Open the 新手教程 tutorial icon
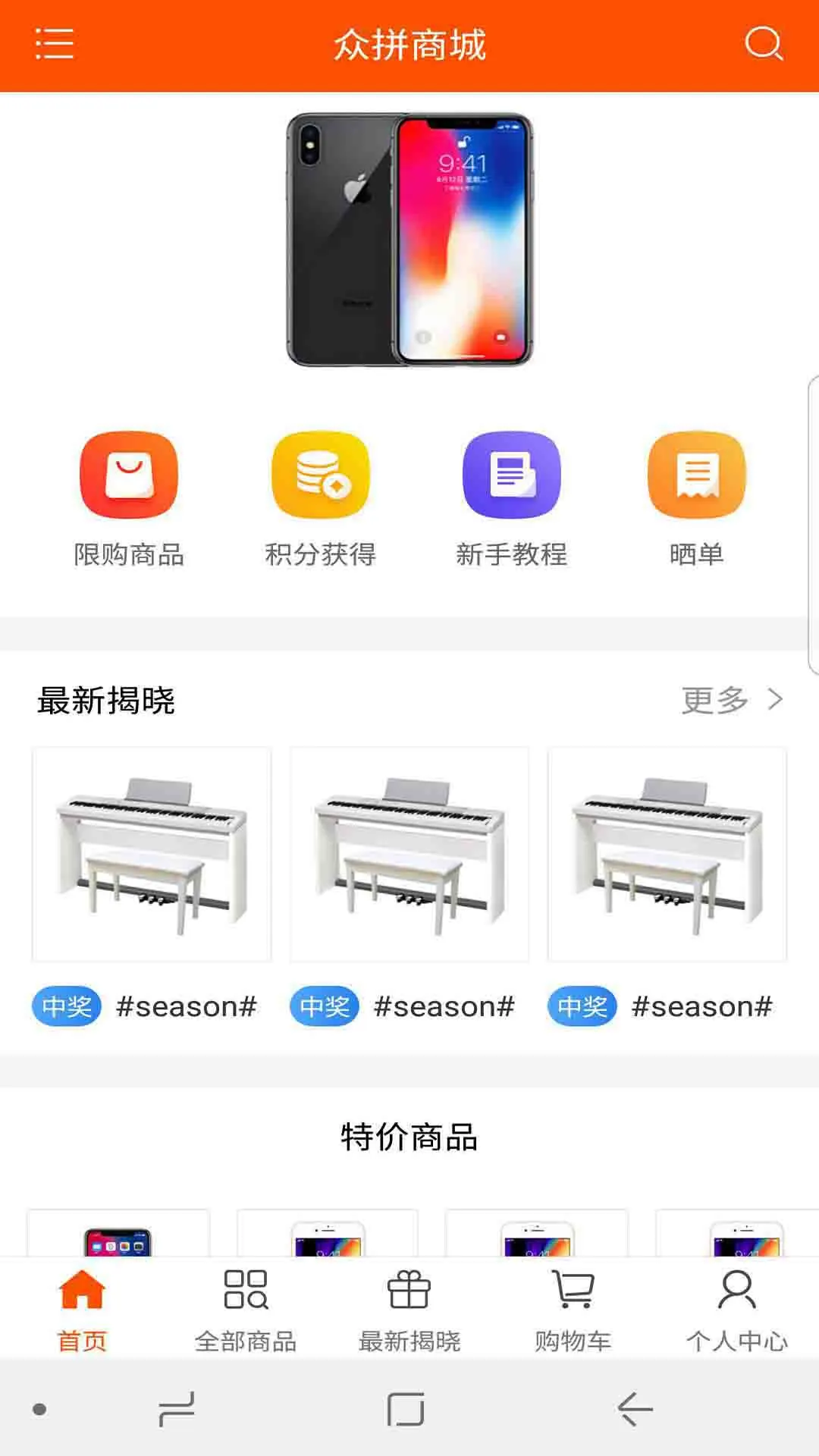Image resolution: width=819 pixels, height=1456 pixels. point(510,478)
